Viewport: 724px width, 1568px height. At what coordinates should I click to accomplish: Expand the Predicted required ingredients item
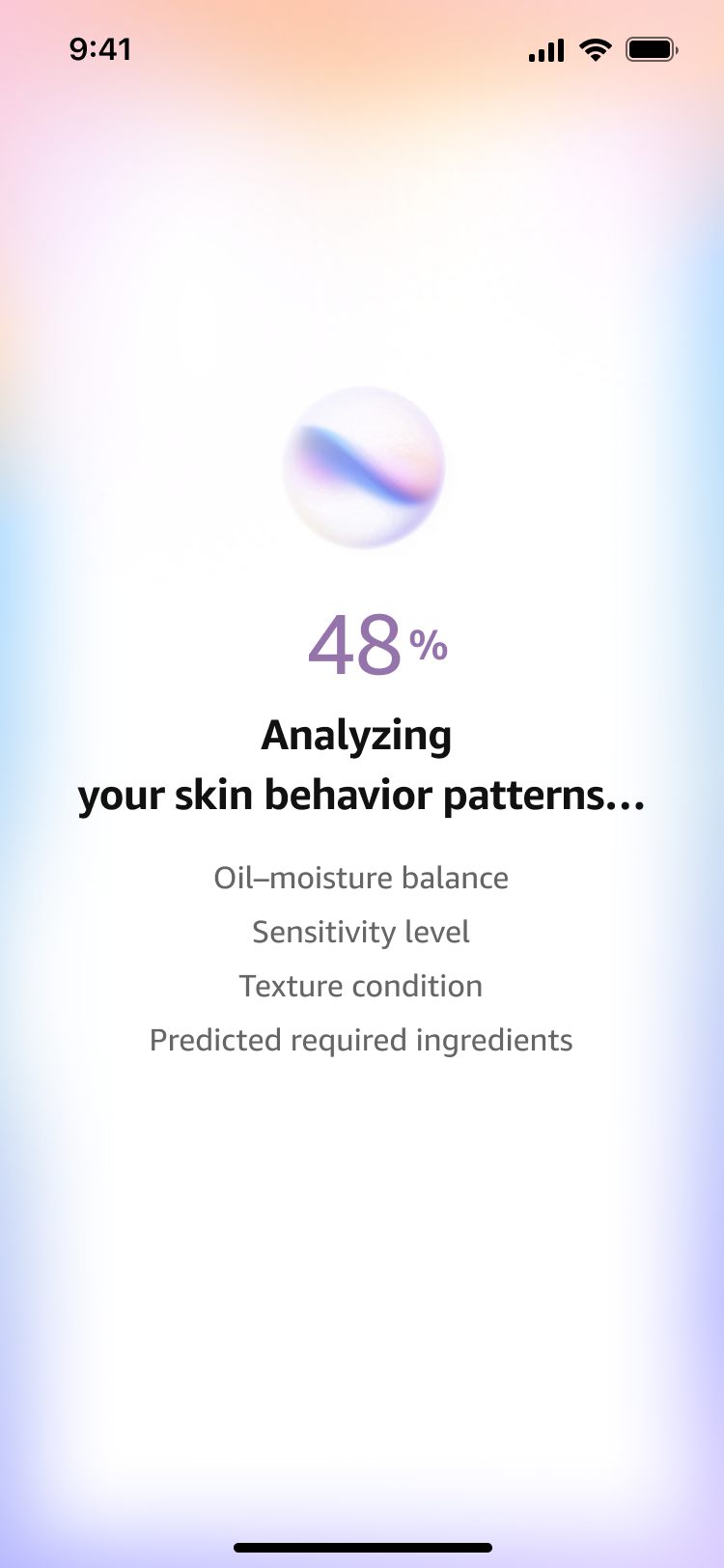click(x=361, y=1040)
